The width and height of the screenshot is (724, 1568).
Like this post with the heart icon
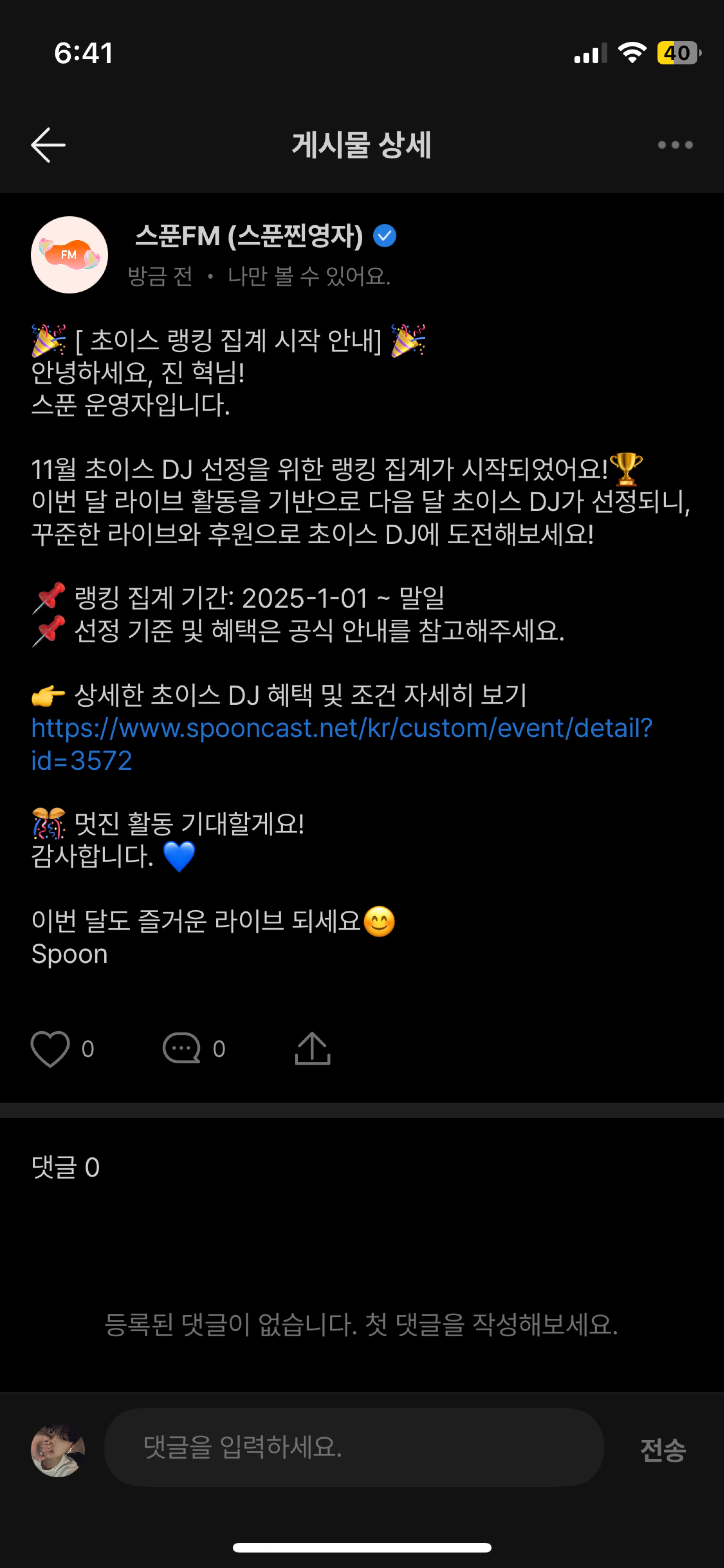(50, 1049)
